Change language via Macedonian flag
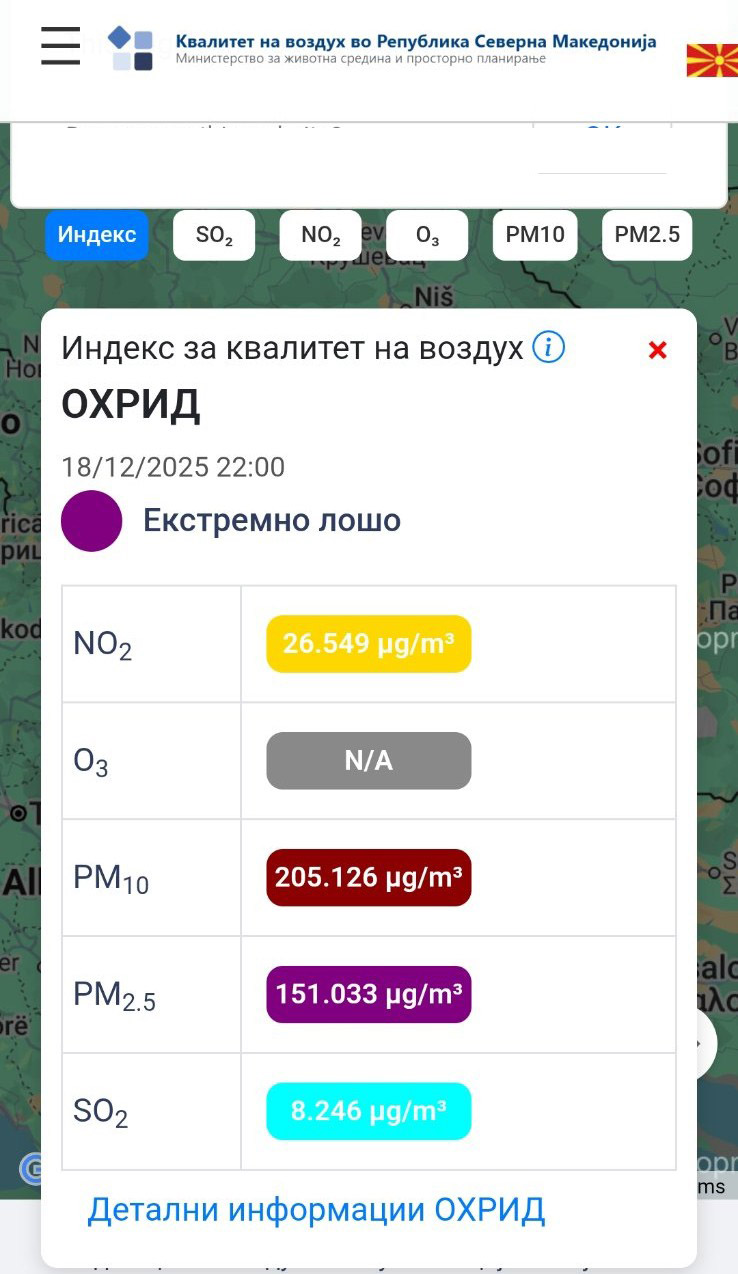Viewport: 738px width, 1274px height. pyautogui.click(x=712, y=60)
